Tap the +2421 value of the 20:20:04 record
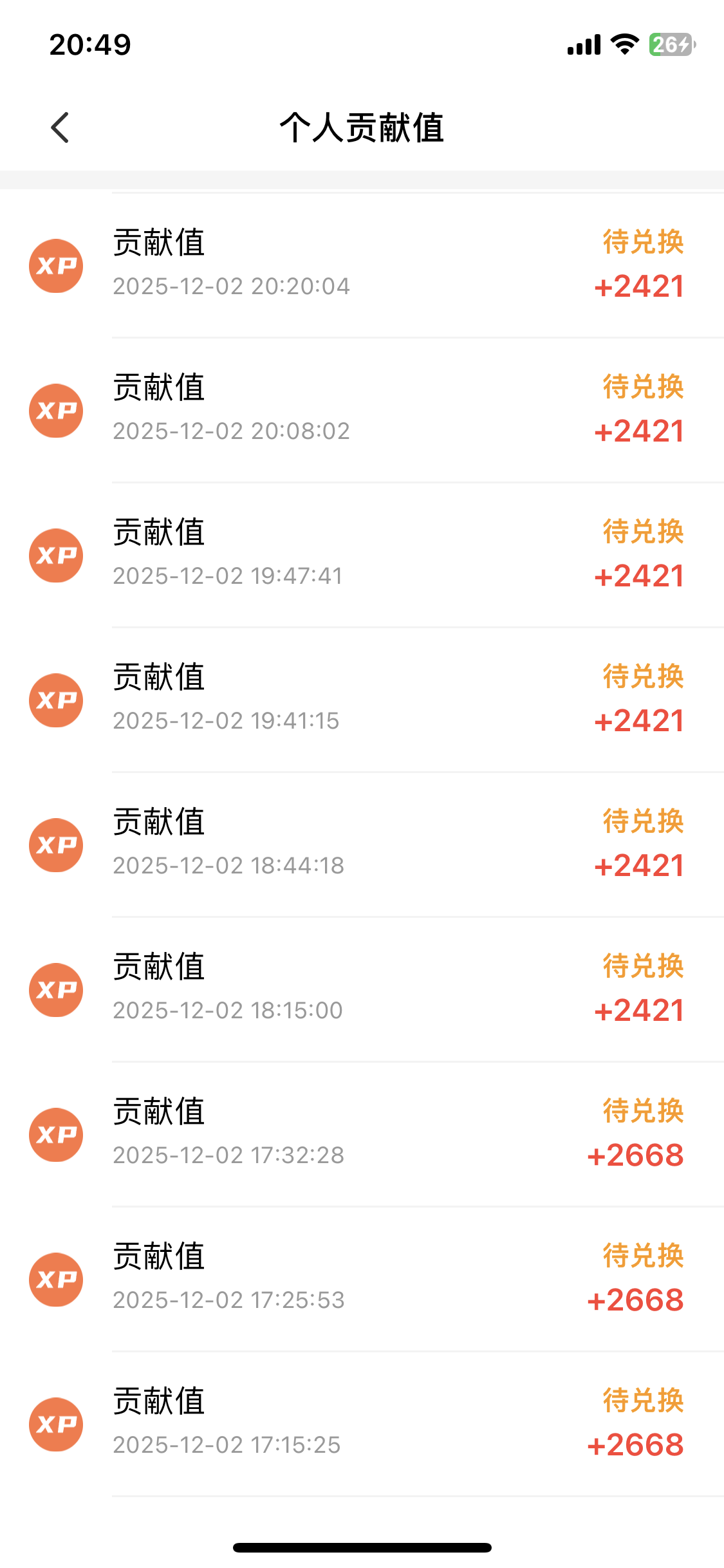 click(x=639, y=286)
